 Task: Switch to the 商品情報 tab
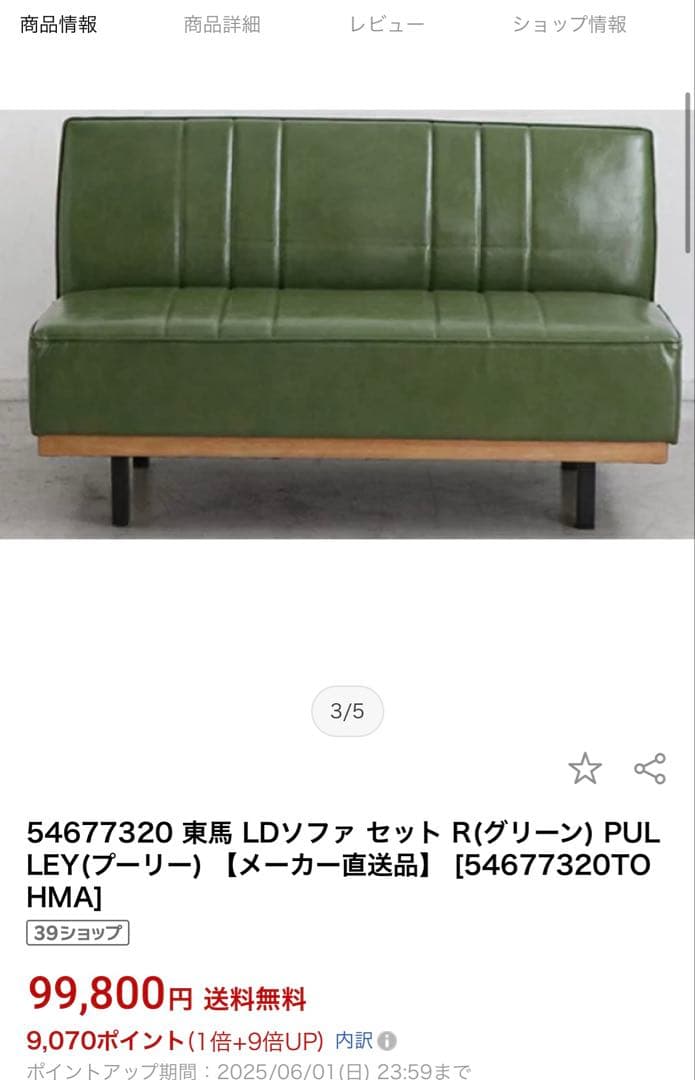pyautogui.click(x=59, y=25)
